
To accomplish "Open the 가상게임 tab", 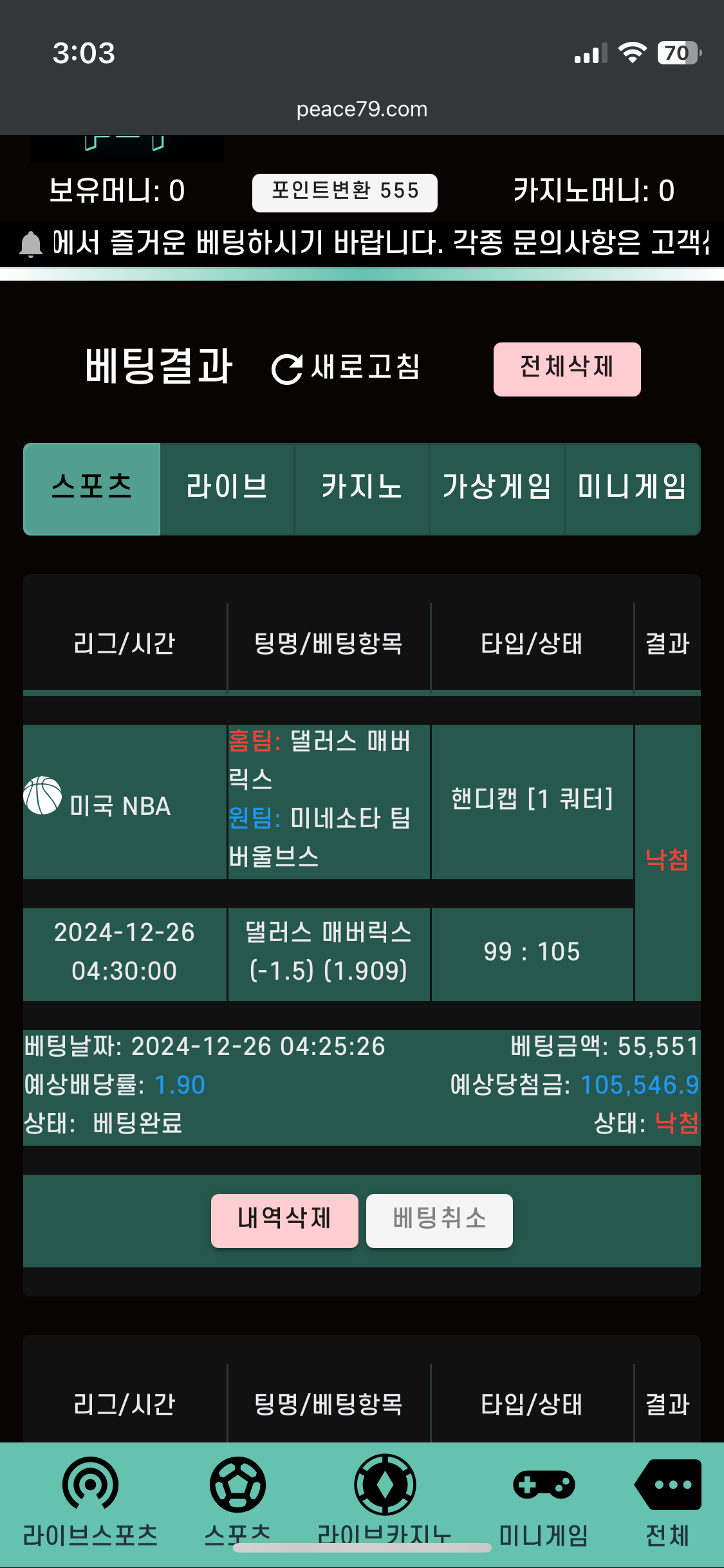I will 497,489.
